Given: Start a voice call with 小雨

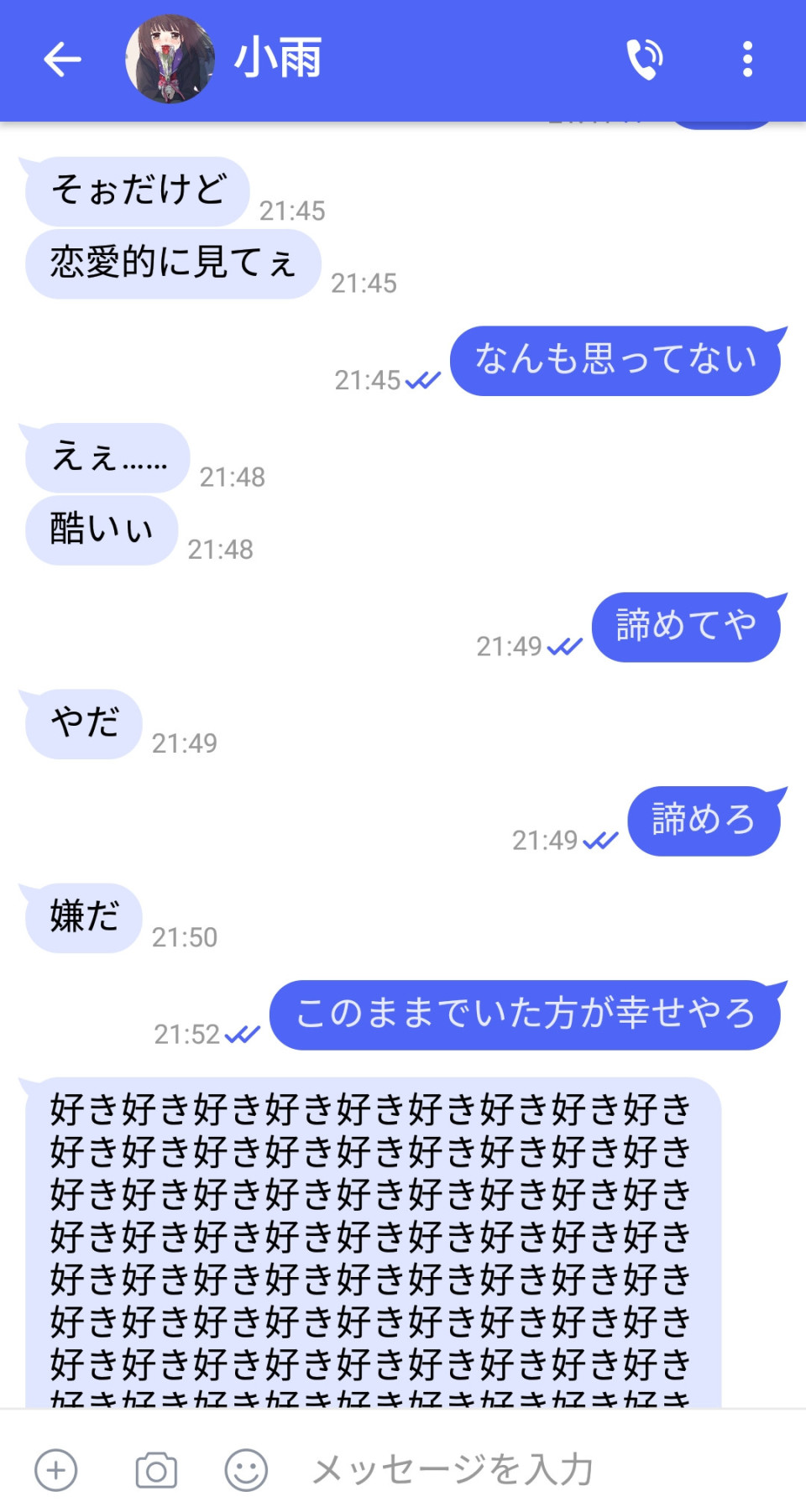Looking at the screenshot, I should (645, 60).
